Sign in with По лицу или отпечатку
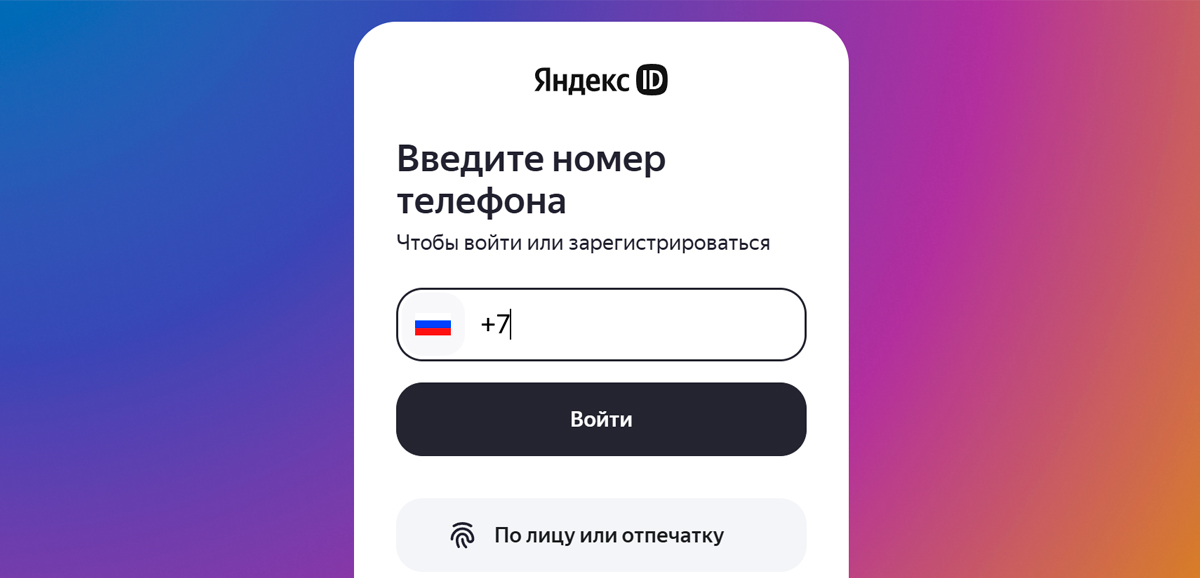The width and height of the screenshot is (1200, 578). coord(601,535)
